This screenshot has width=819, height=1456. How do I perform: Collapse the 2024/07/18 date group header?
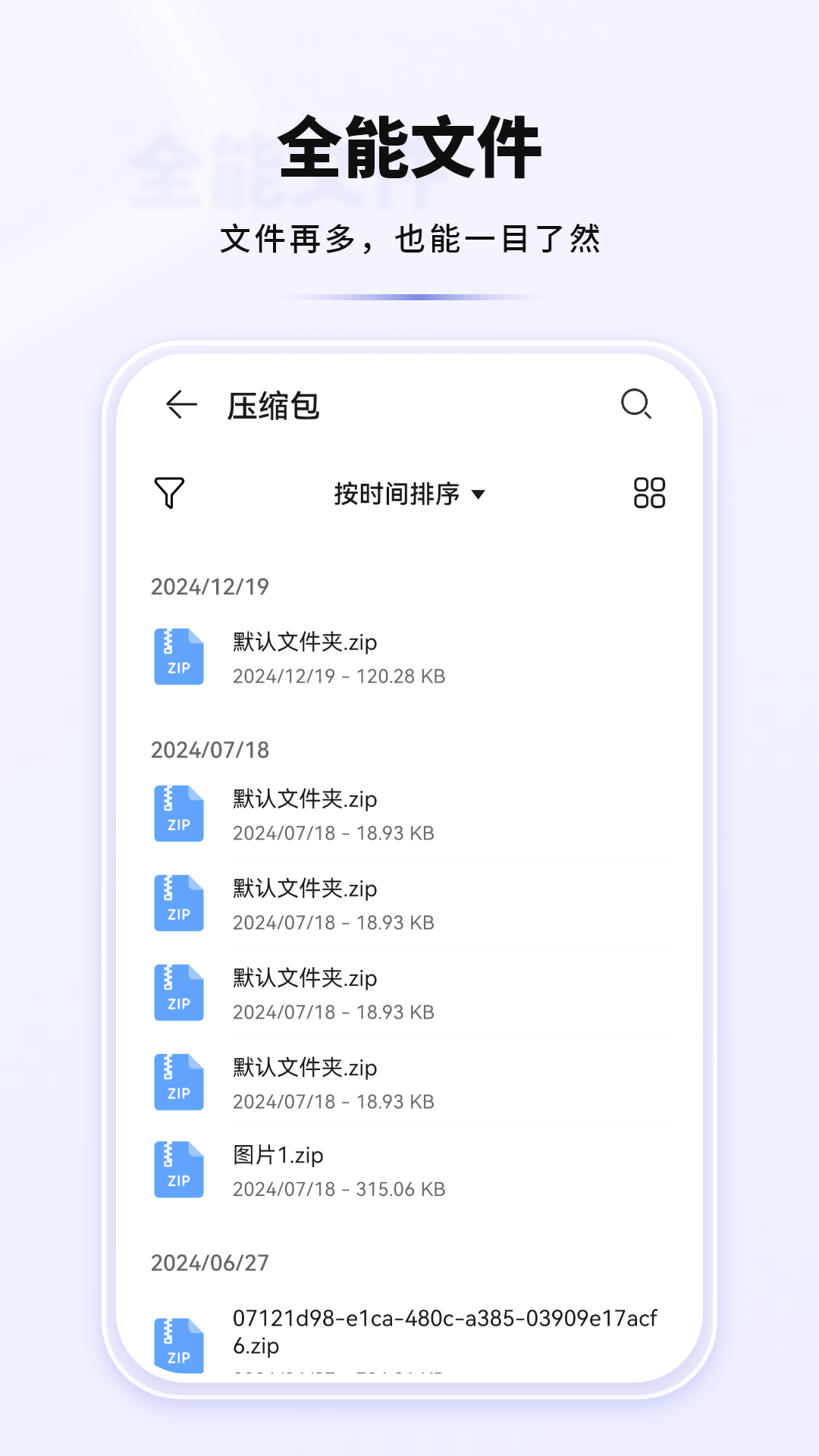(x=211, y=748)
